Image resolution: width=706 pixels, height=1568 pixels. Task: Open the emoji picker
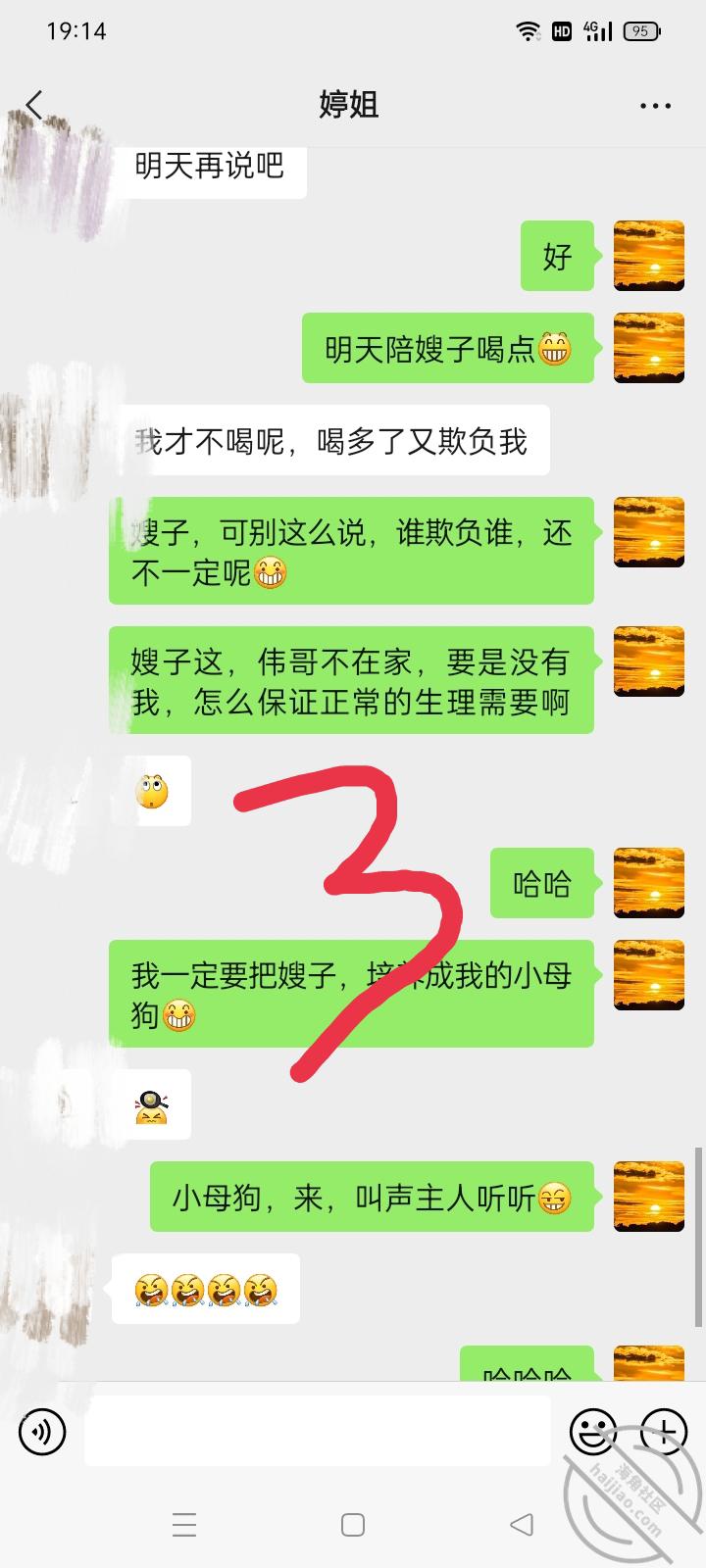[593, 1432]
